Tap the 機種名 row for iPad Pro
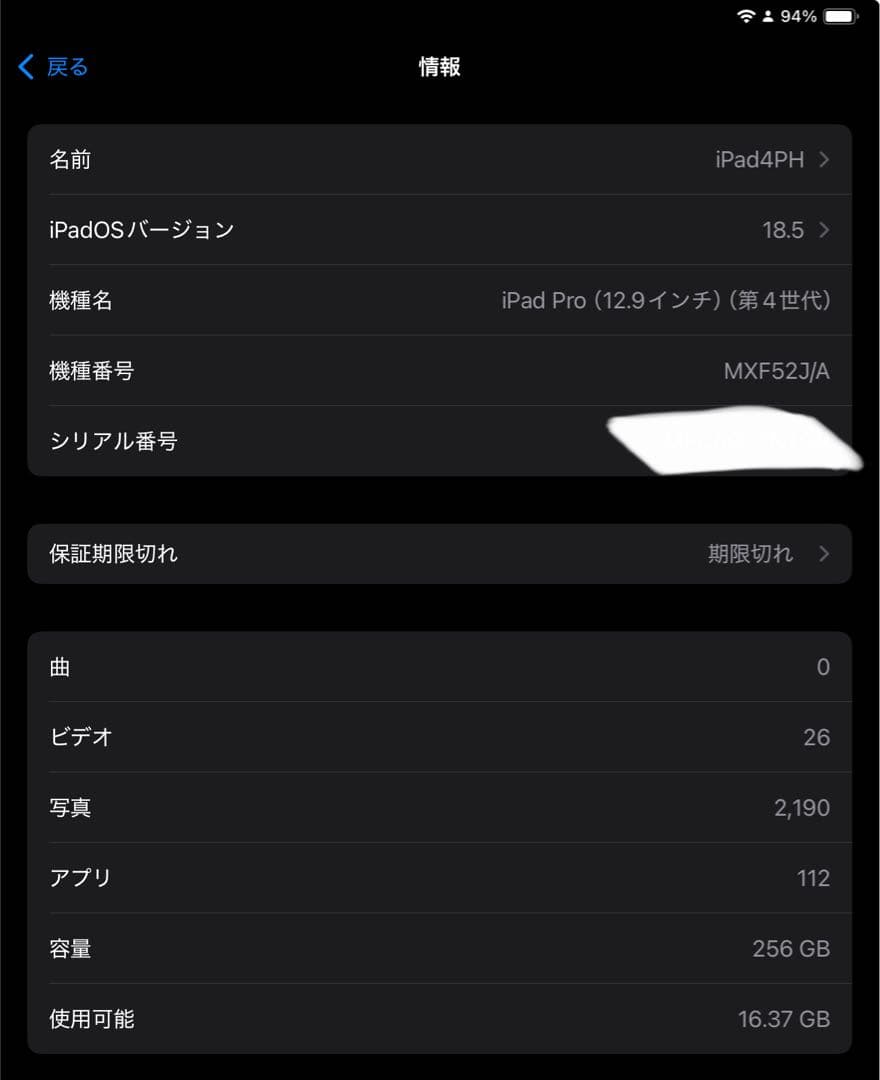This screenshot has width=880, height=1080. click(x=440, y=300)
